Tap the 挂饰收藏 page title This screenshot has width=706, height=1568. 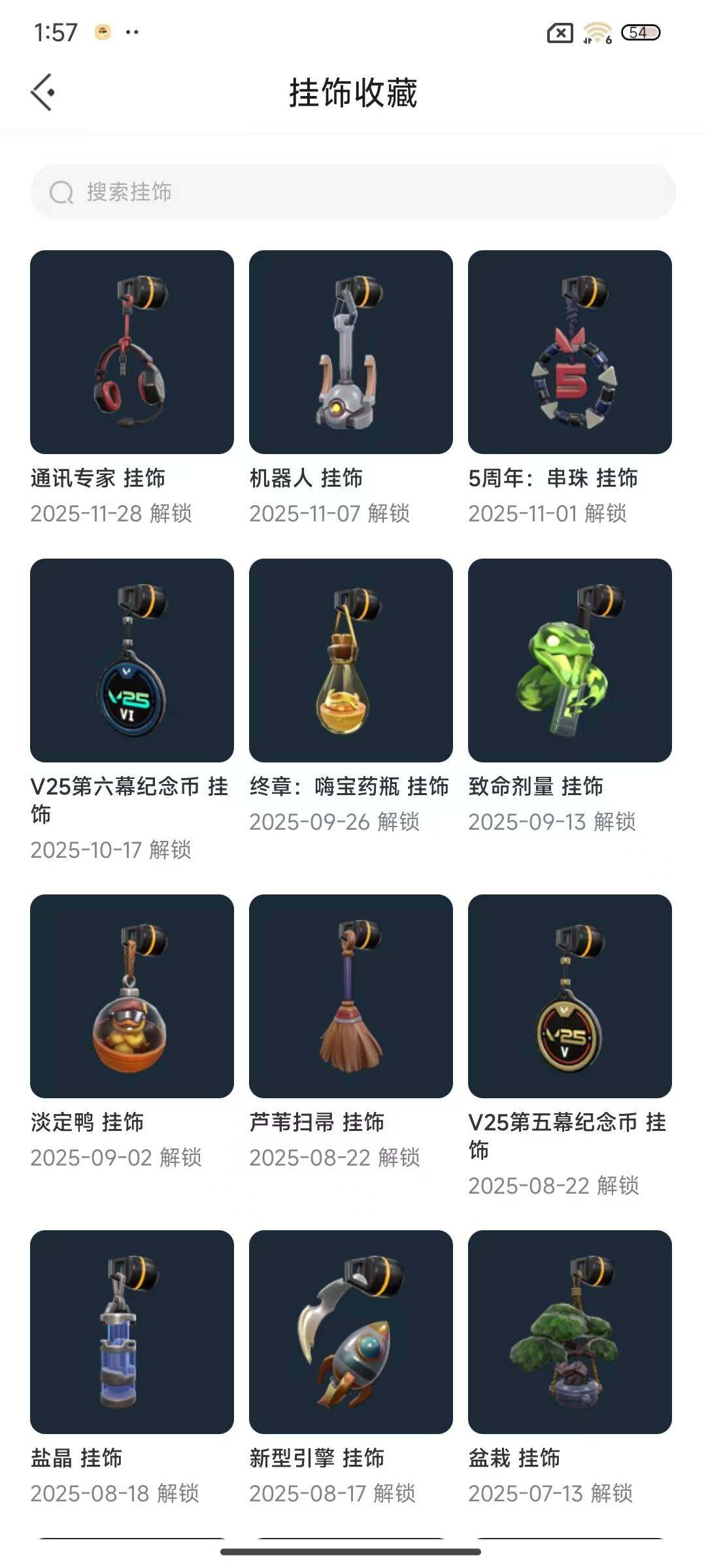click(353, 91)
